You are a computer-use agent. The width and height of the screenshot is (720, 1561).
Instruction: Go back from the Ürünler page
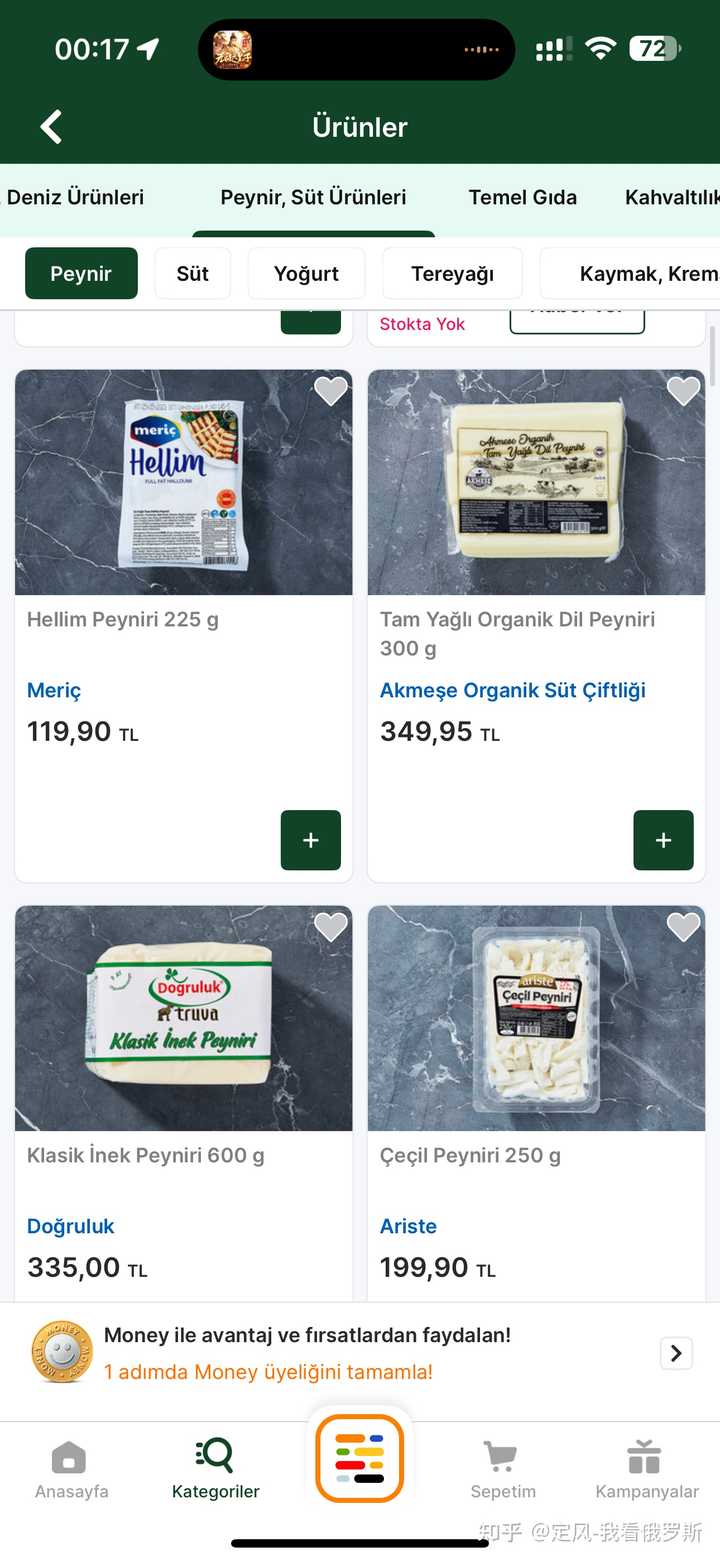51,127
